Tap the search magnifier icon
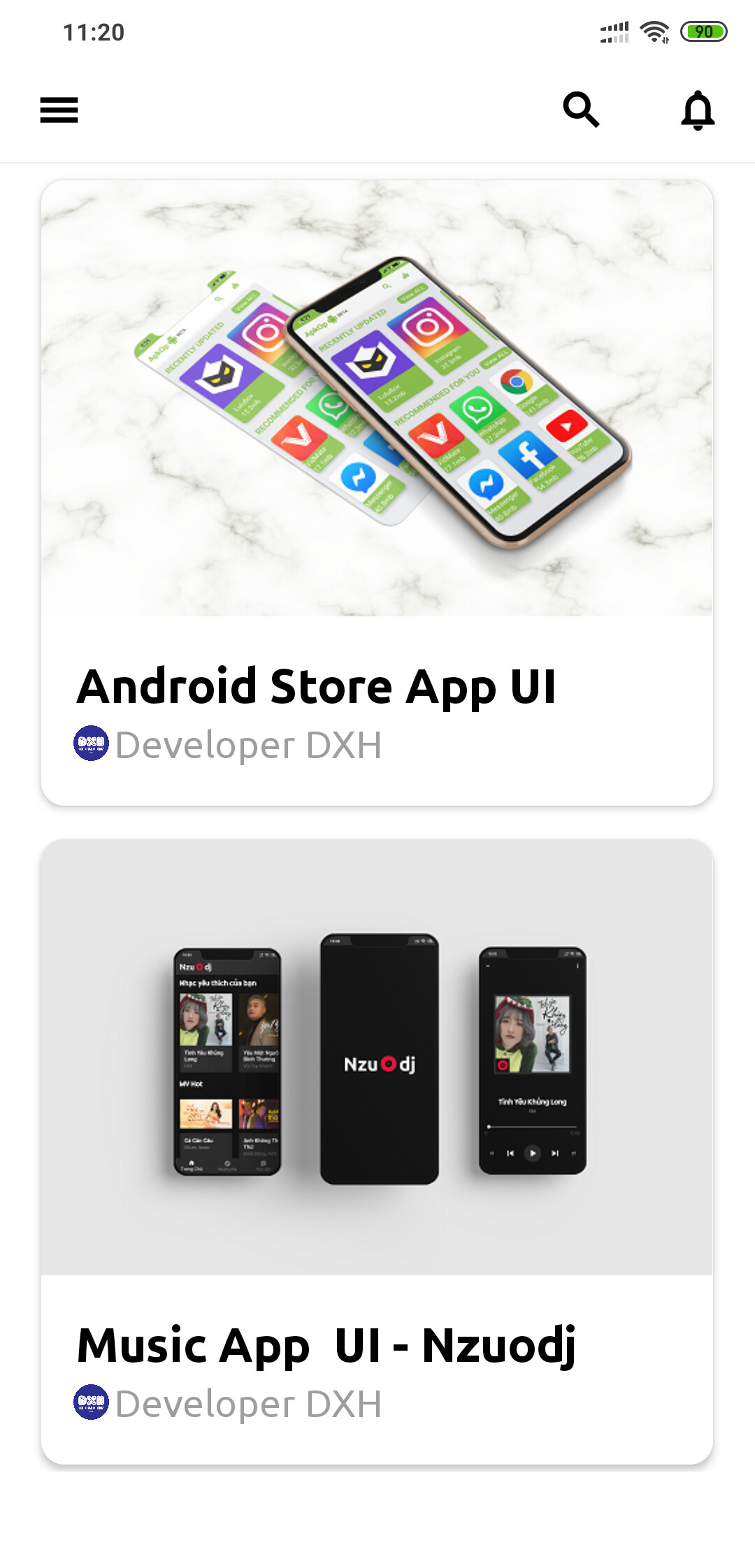This screenshot has width=755, height=1568. click(x=582, y=110)
